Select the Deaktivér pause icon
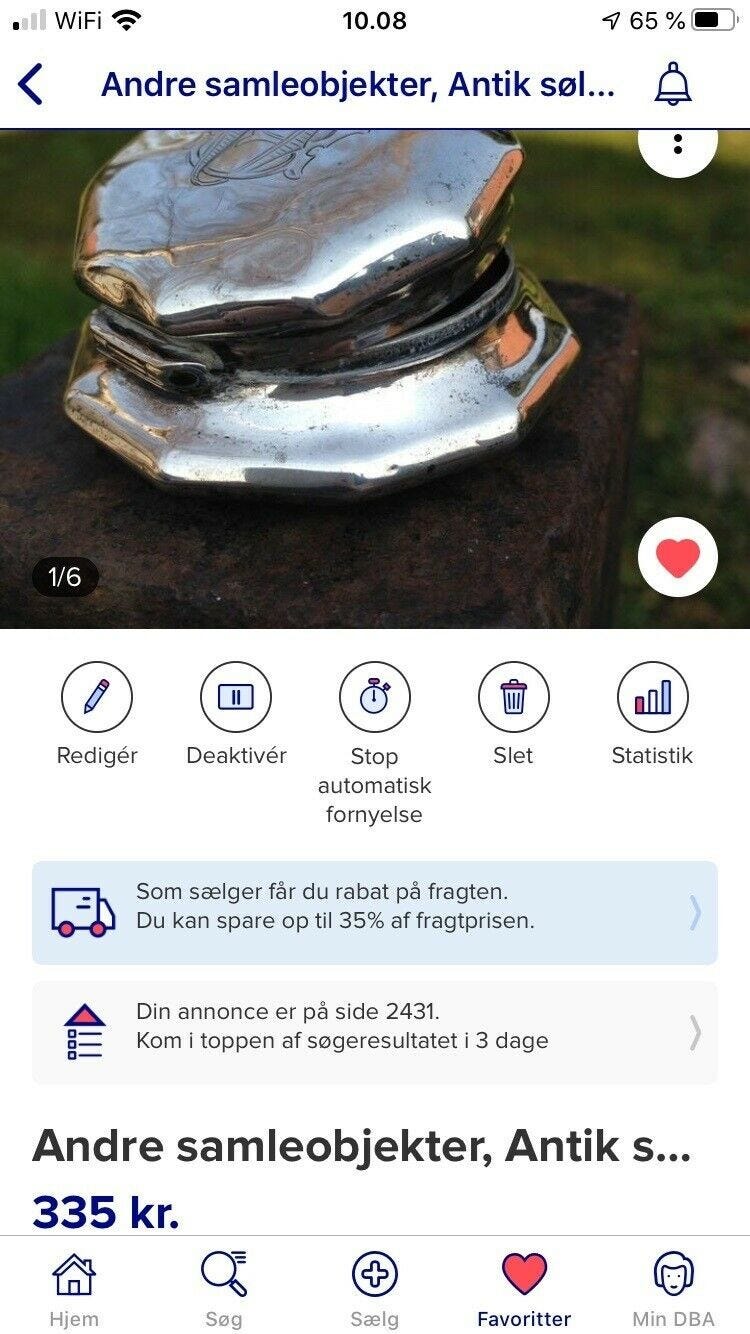The width and height of the screenshot is (750, 1334). pos(236,698)
